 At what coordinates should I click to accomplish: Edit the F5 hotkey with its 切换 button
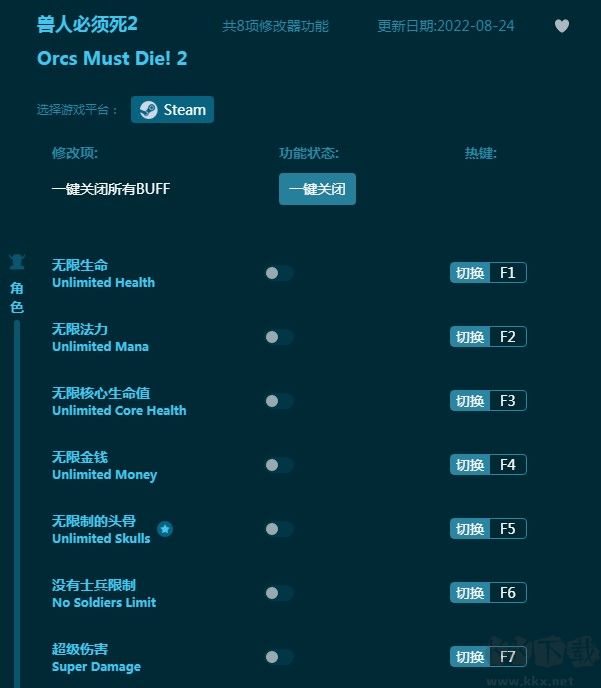tap(470, 529)
